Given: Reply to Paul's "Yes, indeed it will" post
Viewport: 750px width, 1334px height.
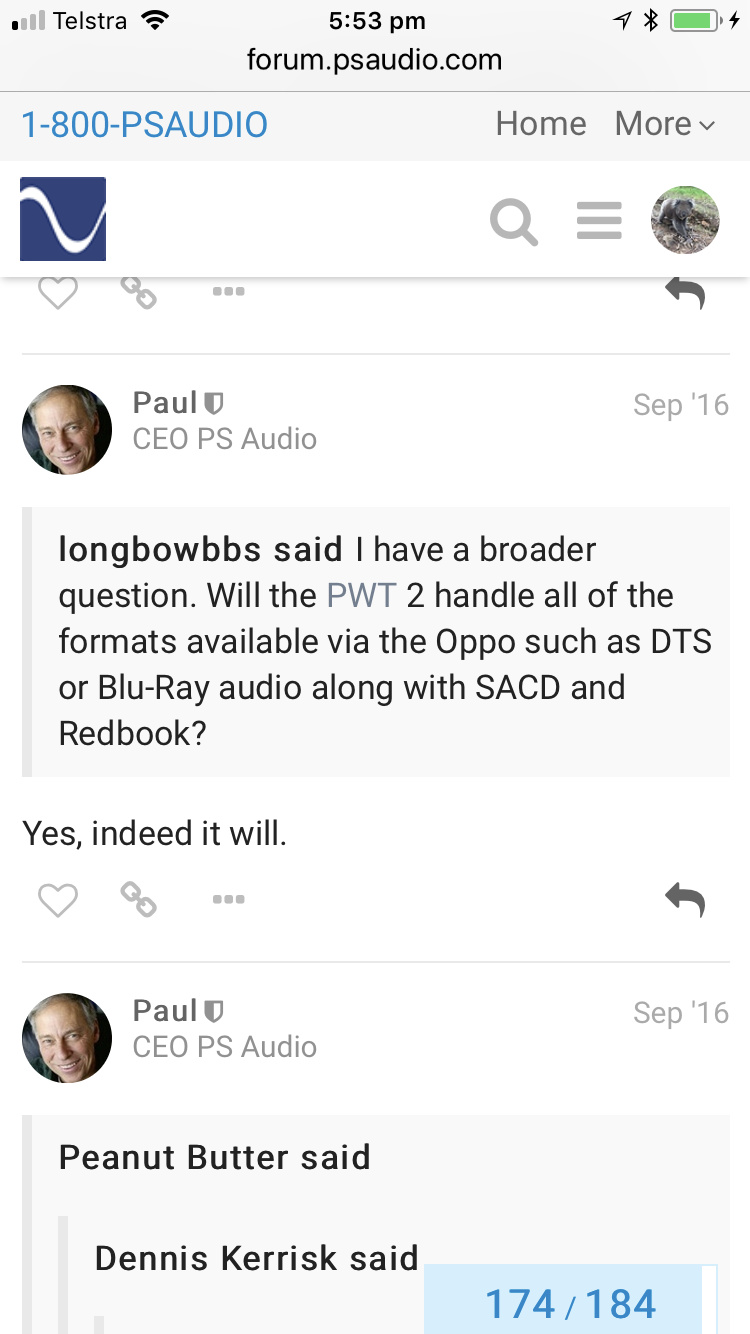Looking at the screenshot, I should (x=685, y=900).
